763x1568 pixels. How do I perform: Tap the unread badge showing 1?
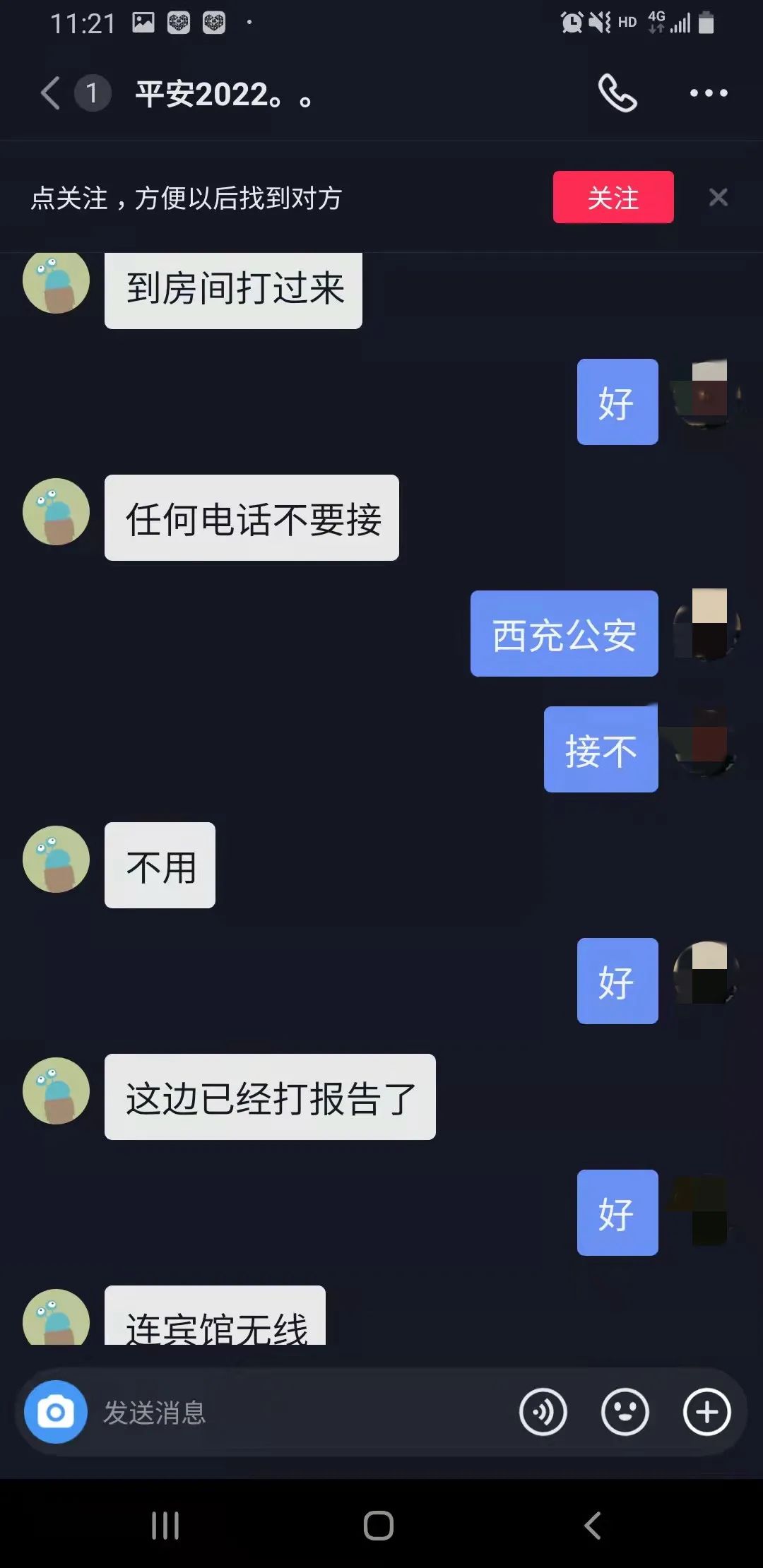click(92, 93)
